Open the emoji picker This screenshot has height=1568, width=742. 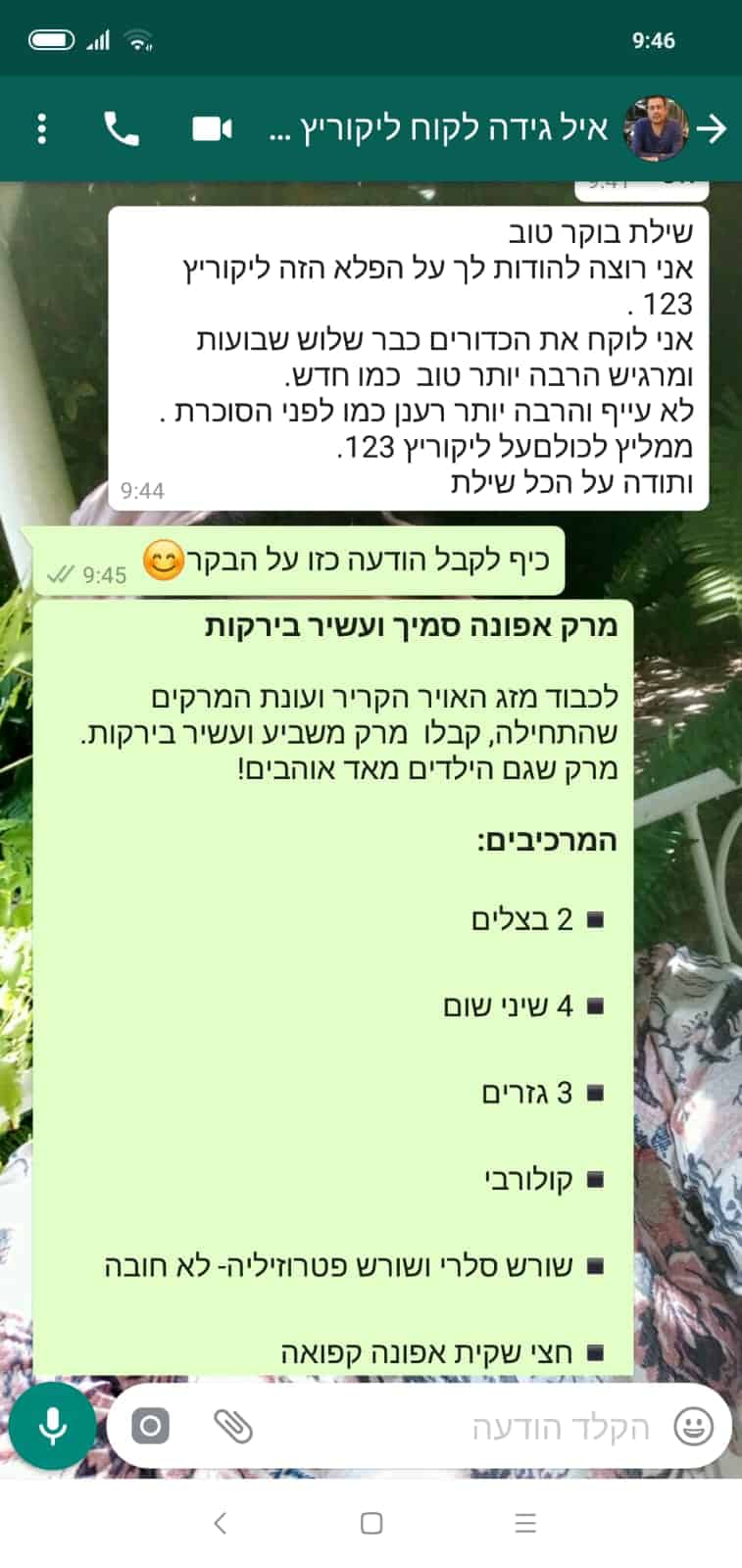pyautogui.click(x=694, y=1425)
